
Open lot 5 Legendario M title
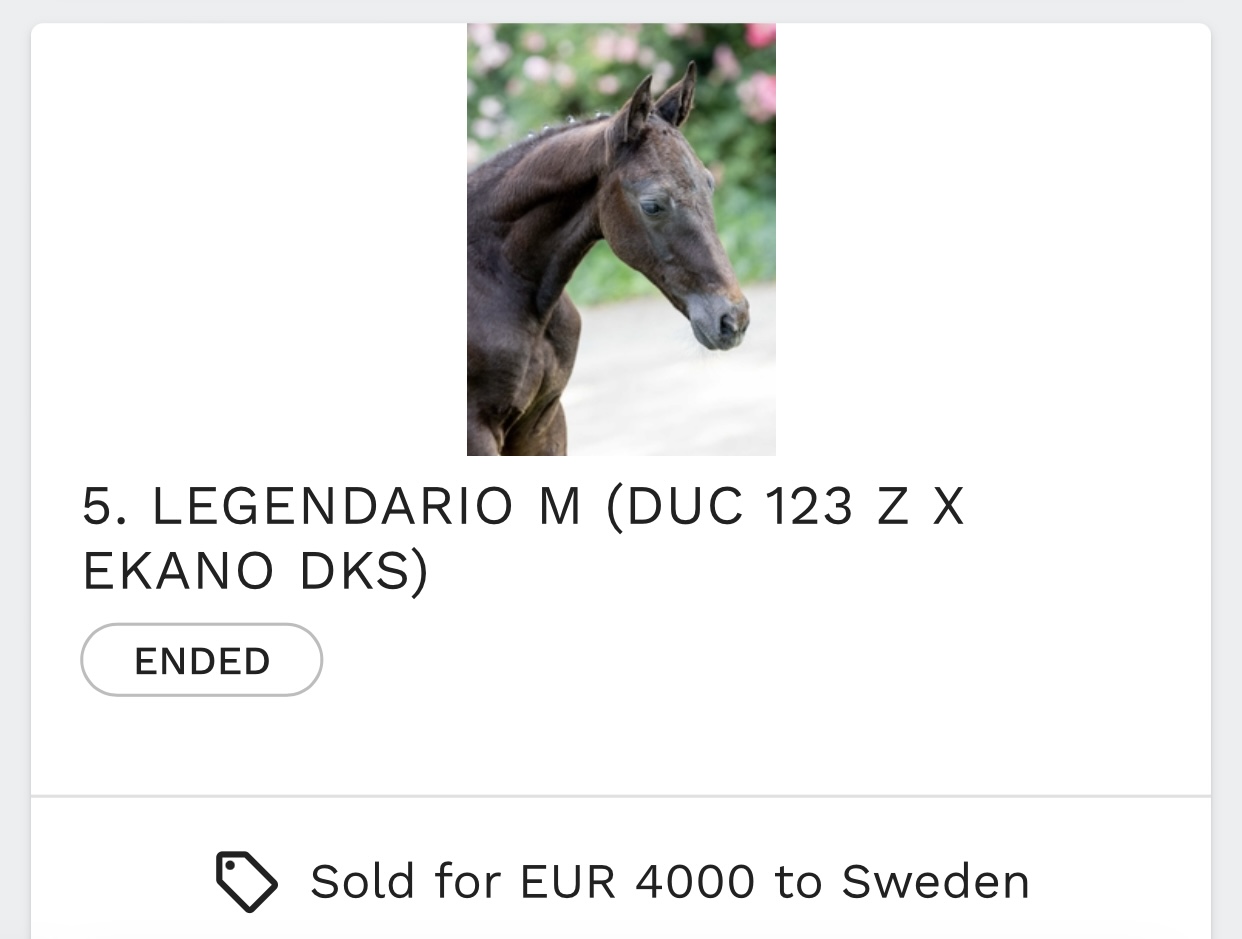pos(523,539)
